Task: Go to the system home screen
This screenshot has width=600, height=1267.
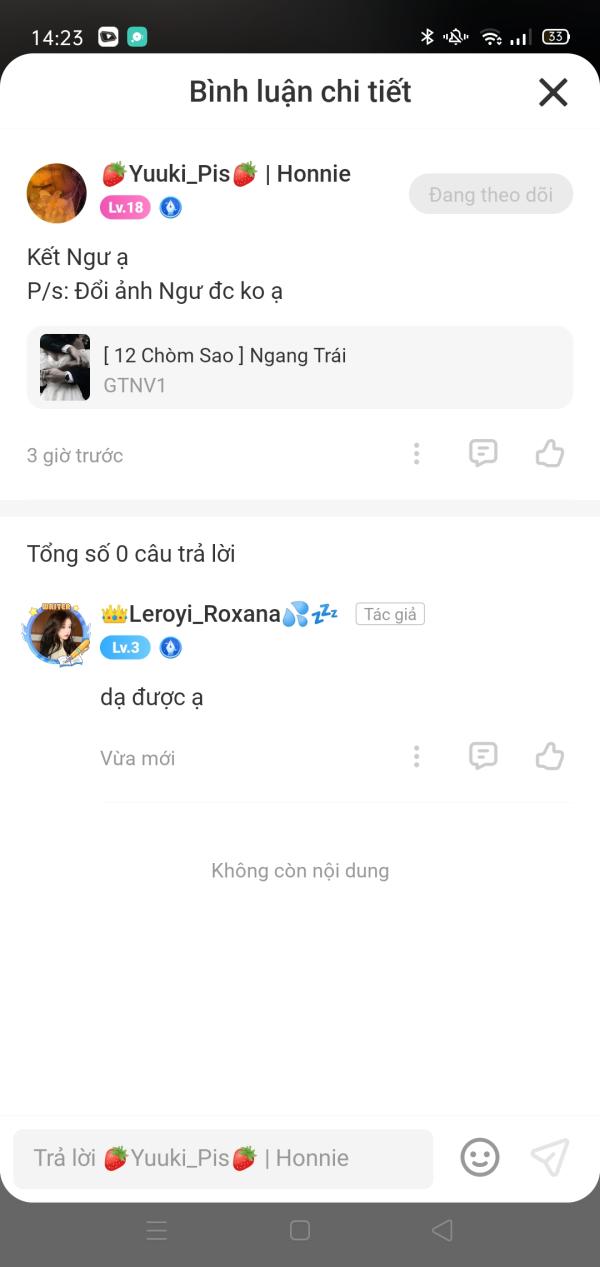Action: 300,1230
